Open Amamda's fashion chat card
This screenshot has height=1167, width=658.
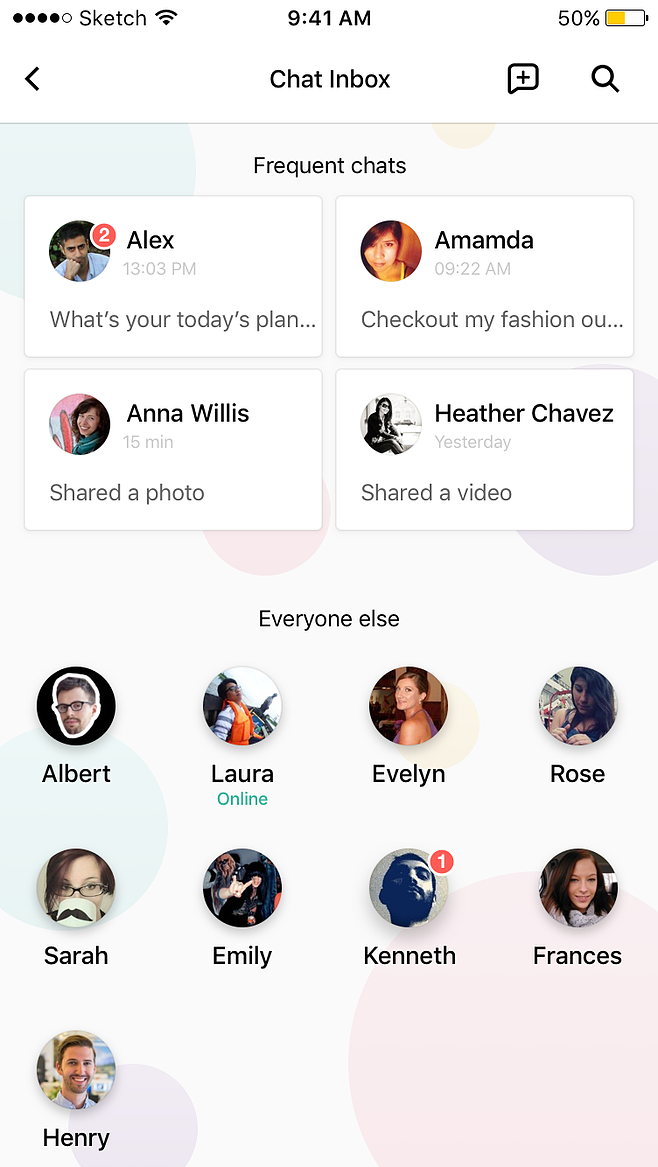tap(484, 277)
